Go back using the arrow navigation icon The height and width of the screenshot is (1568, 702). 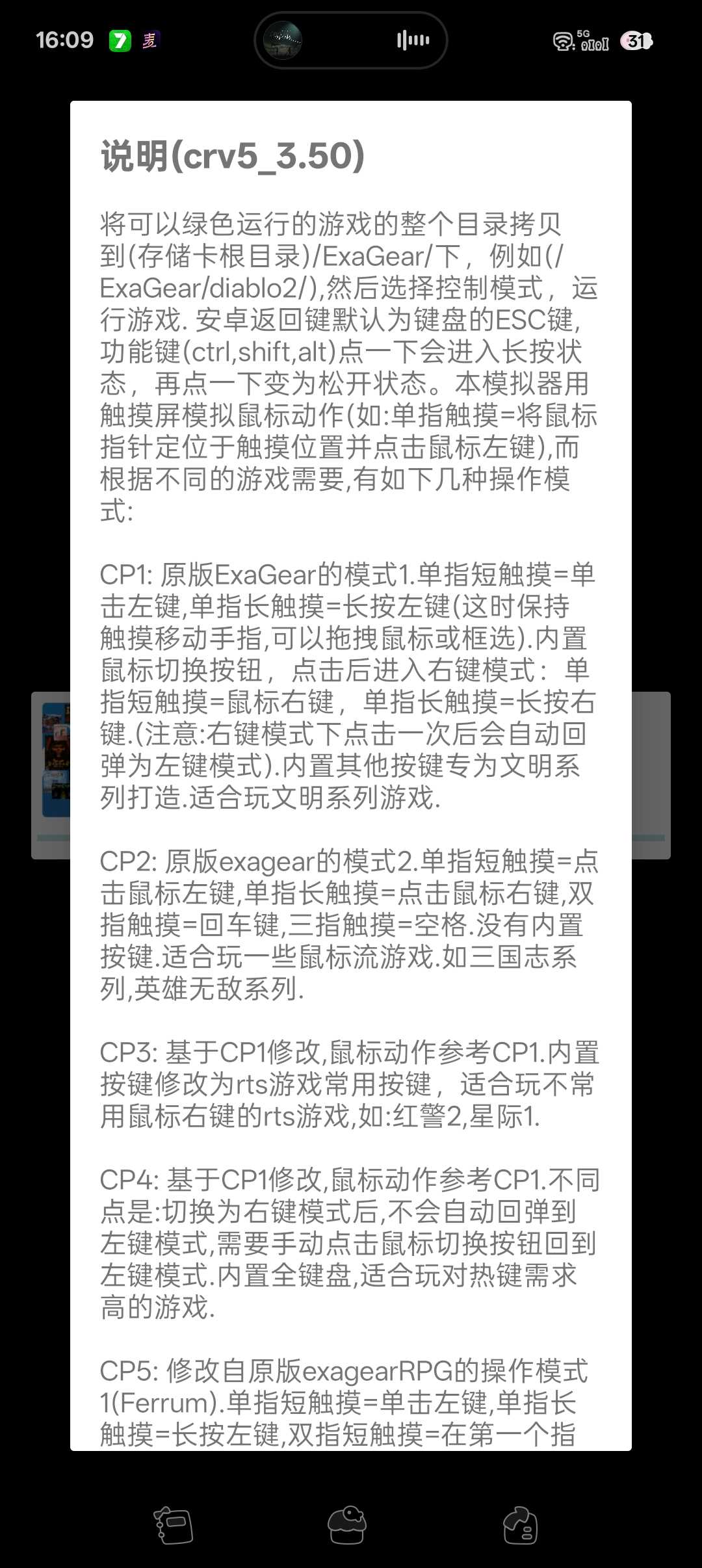click(x=521, y=1524)
